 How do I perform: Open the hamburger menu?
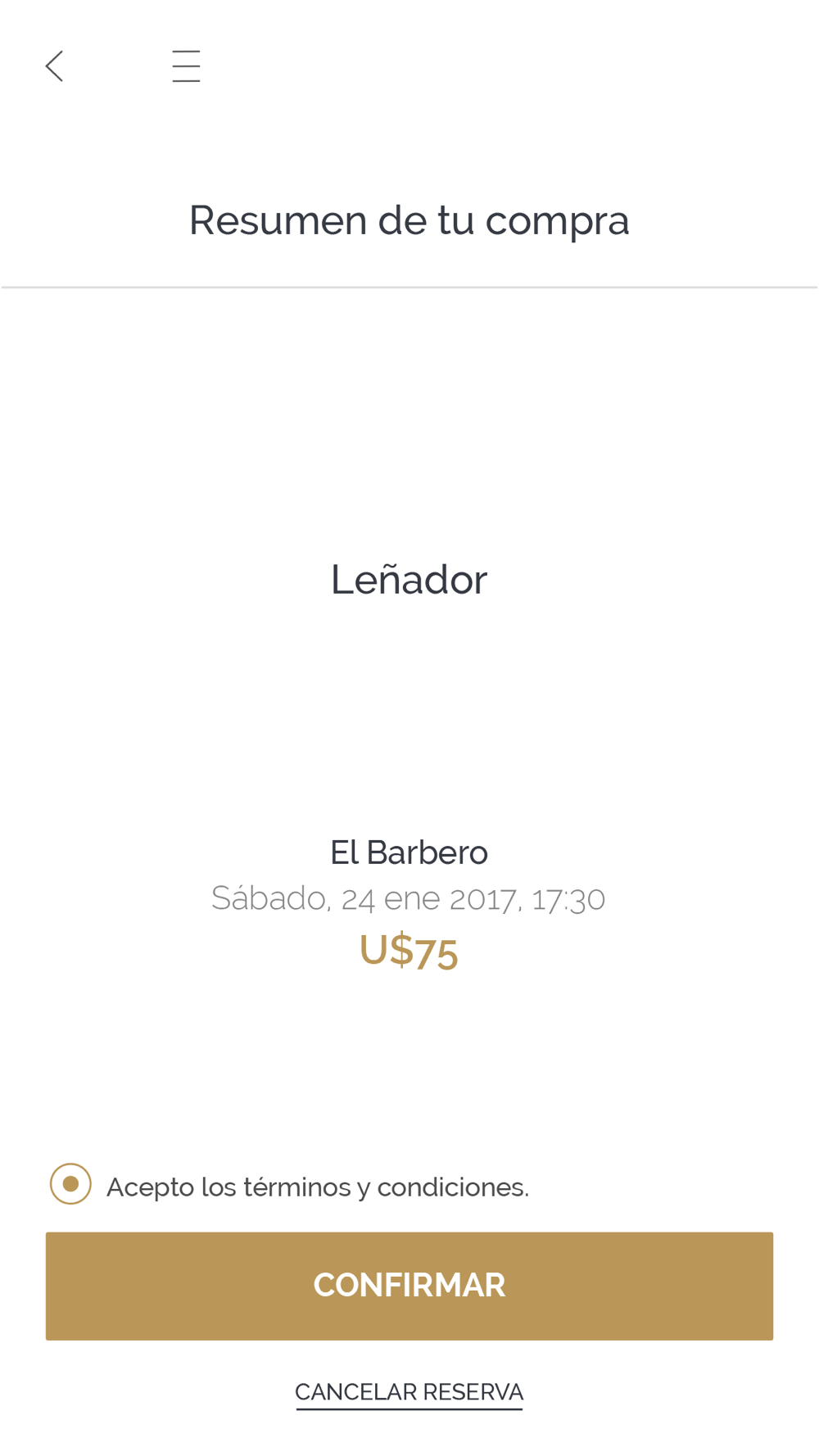(x=186, y=66)
